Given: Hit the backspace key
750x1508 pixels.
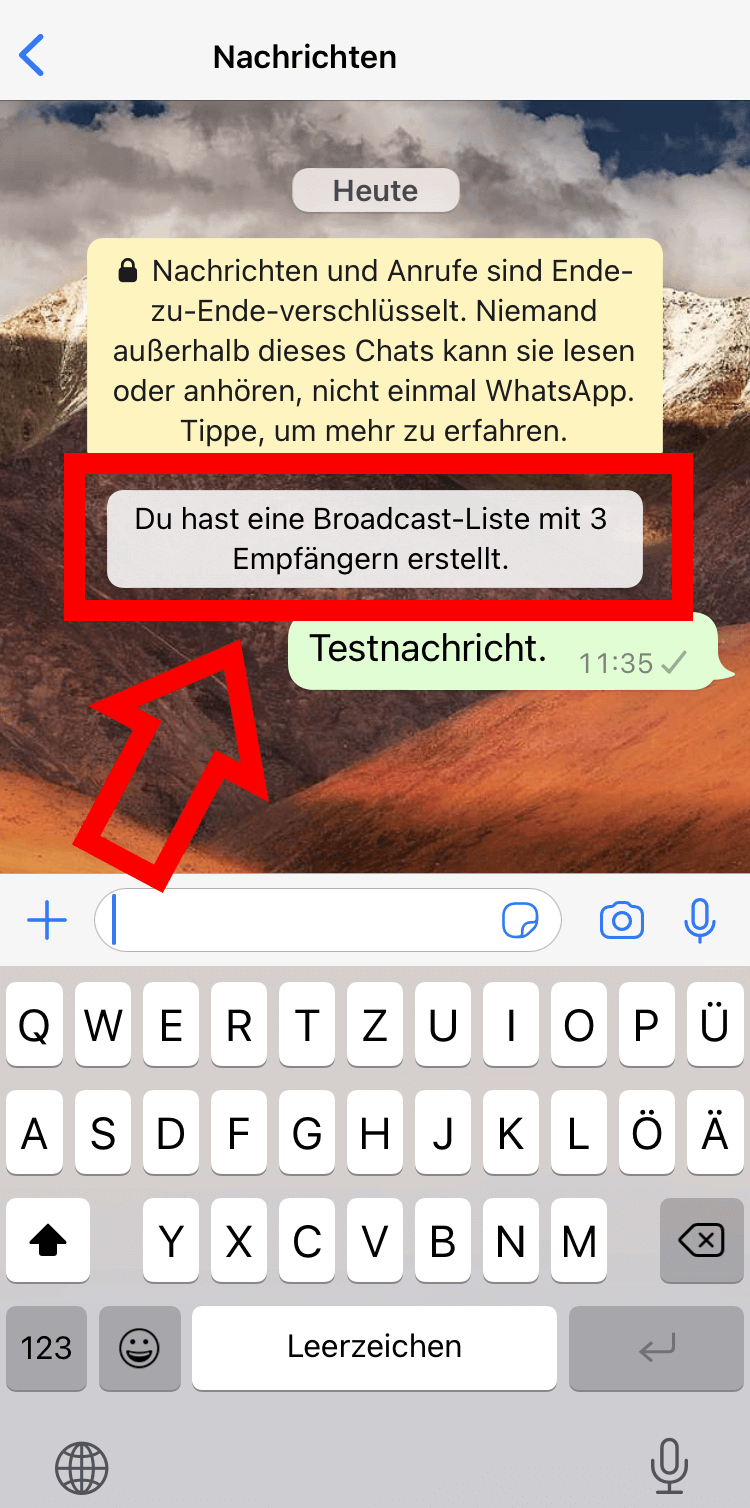Looking at the screenshot, I should (701, 1241).
